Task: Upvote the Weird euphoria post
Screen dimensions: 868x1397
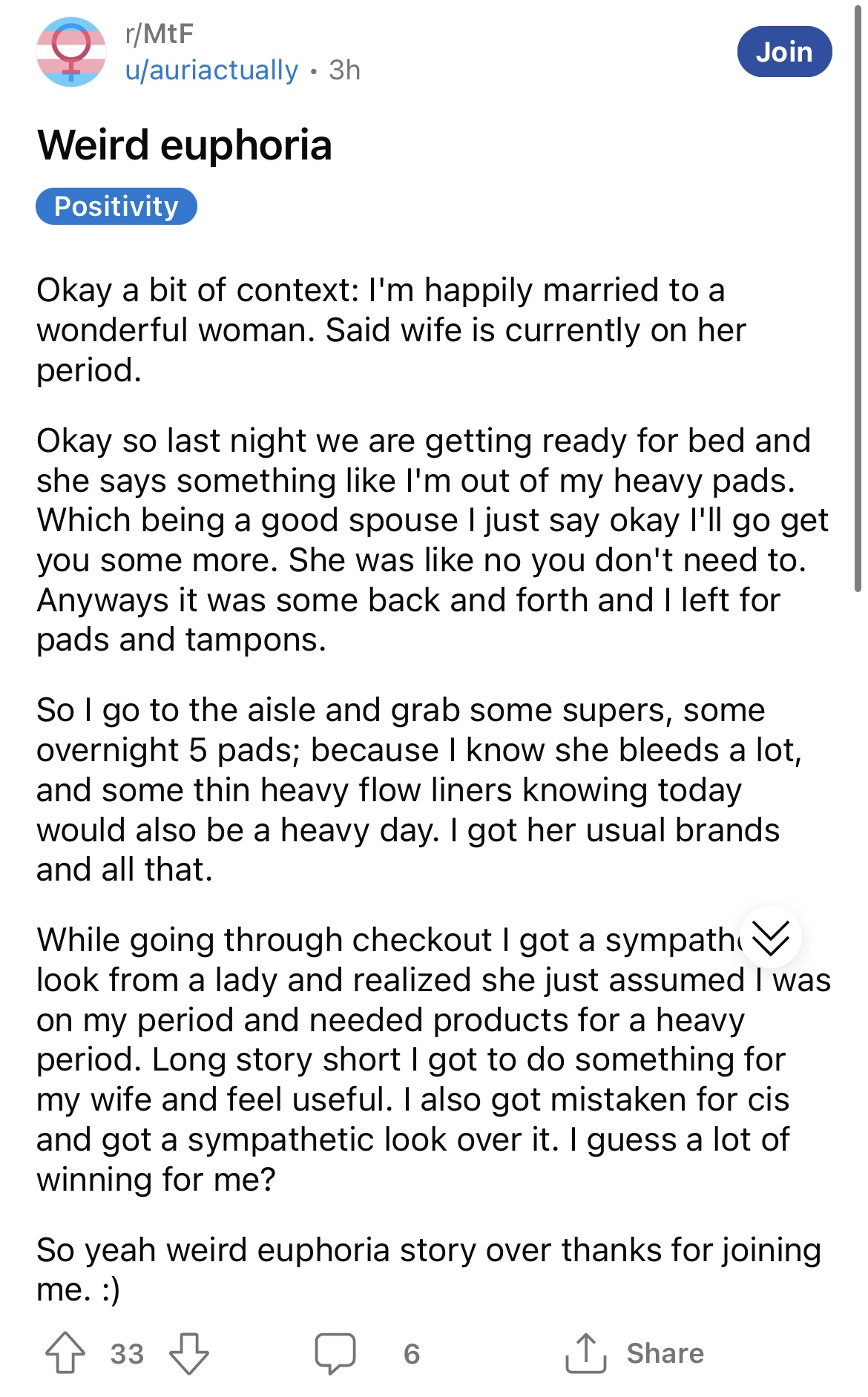Action: pos(65,1353)
